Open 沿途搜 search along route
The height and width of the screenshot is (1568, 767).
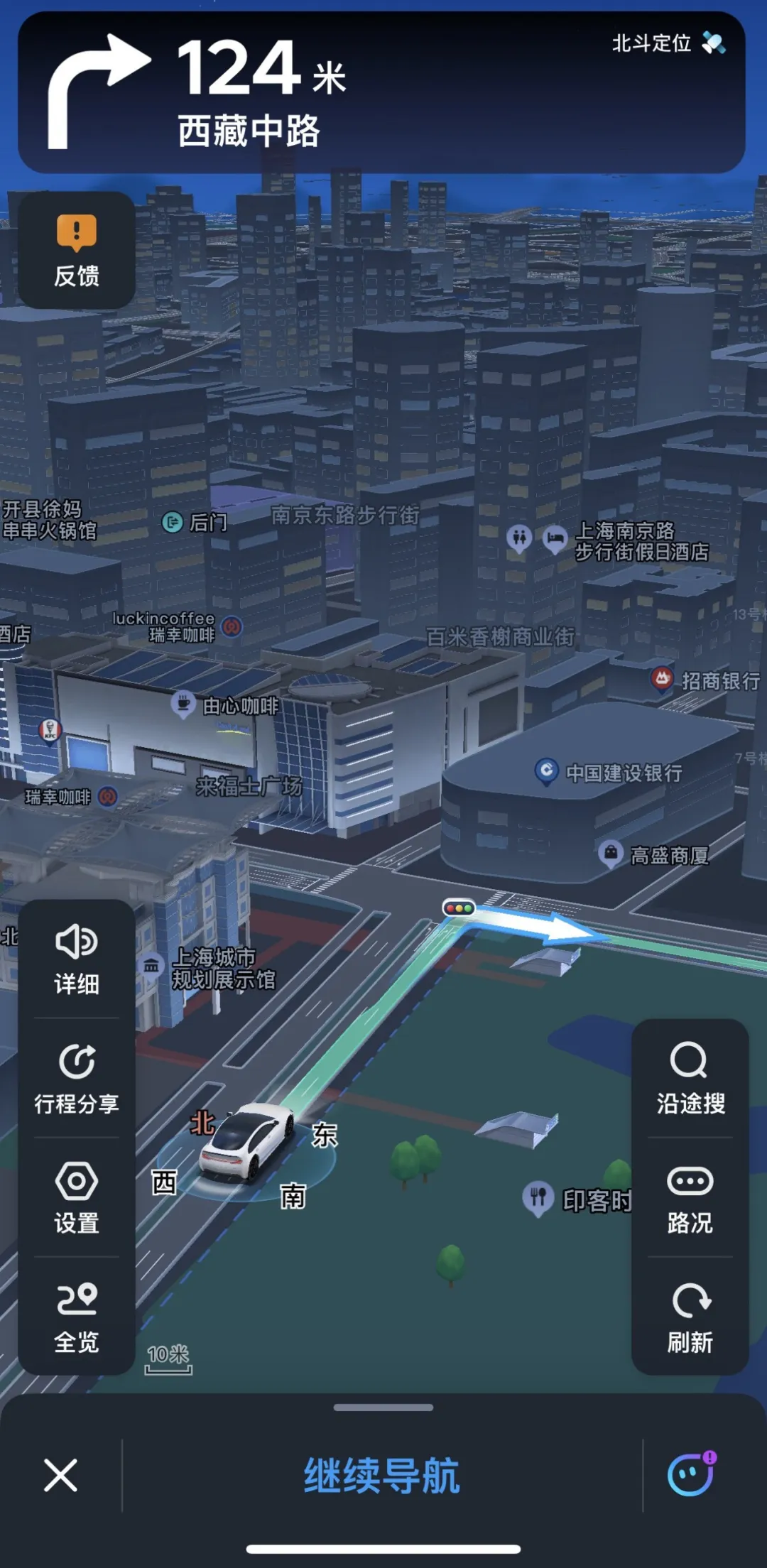(x=690, y=1078)
